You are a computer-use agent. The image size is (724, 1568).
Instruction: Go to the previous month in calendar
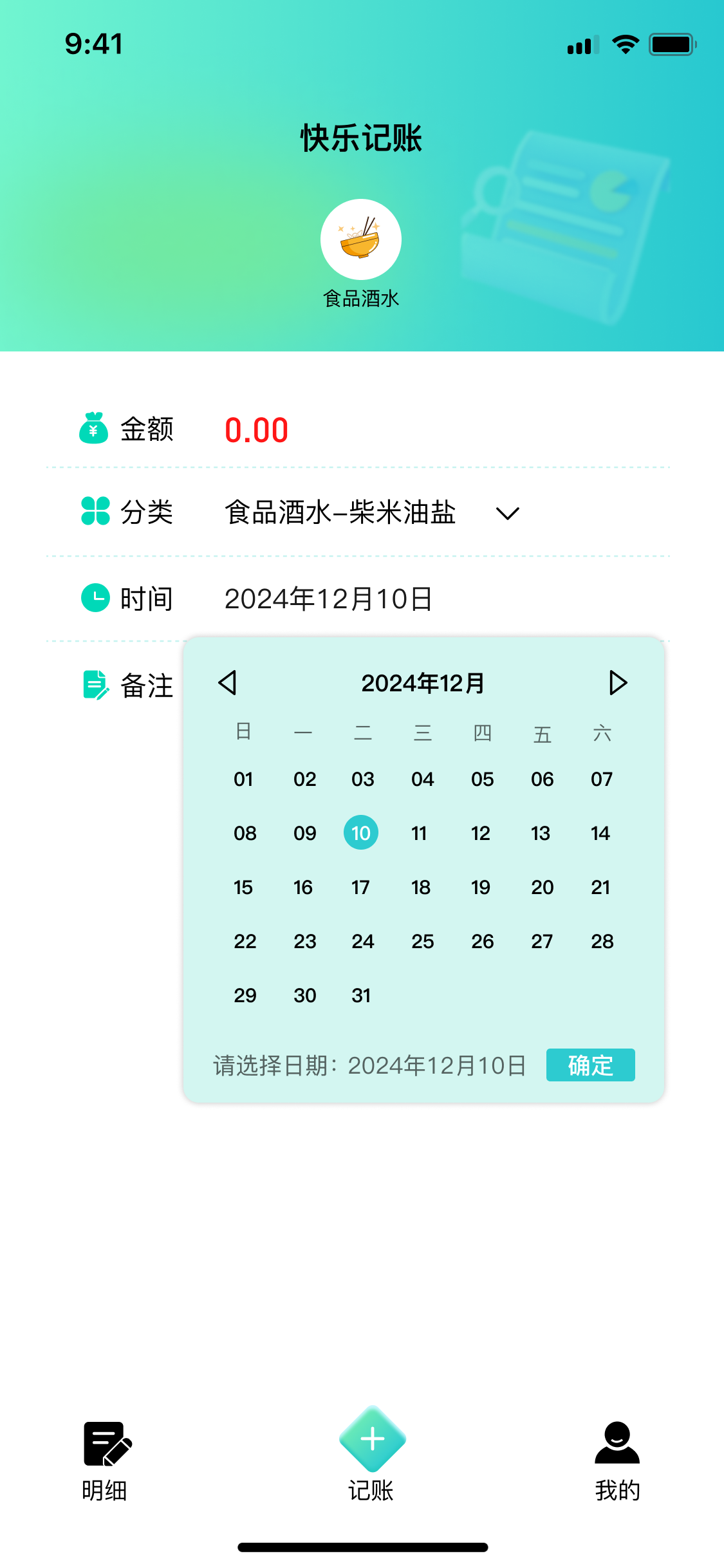(228, 682)
